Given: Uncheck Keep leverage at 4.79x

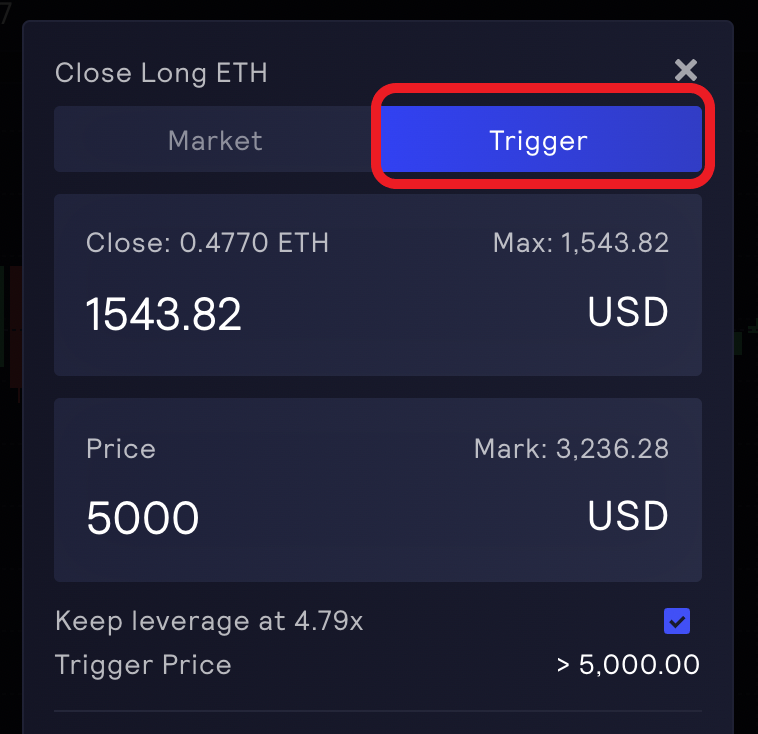Looking at the screenshot, I should click(x=677, y=622).
